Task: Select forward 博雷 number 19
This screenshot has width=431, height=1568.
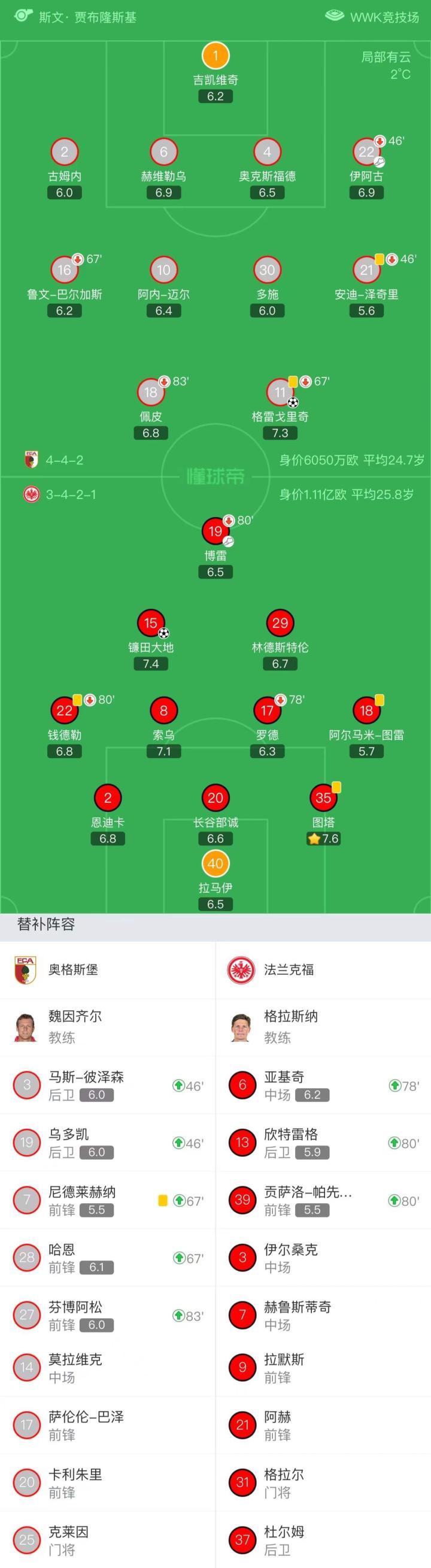Action: pos(215,531)
